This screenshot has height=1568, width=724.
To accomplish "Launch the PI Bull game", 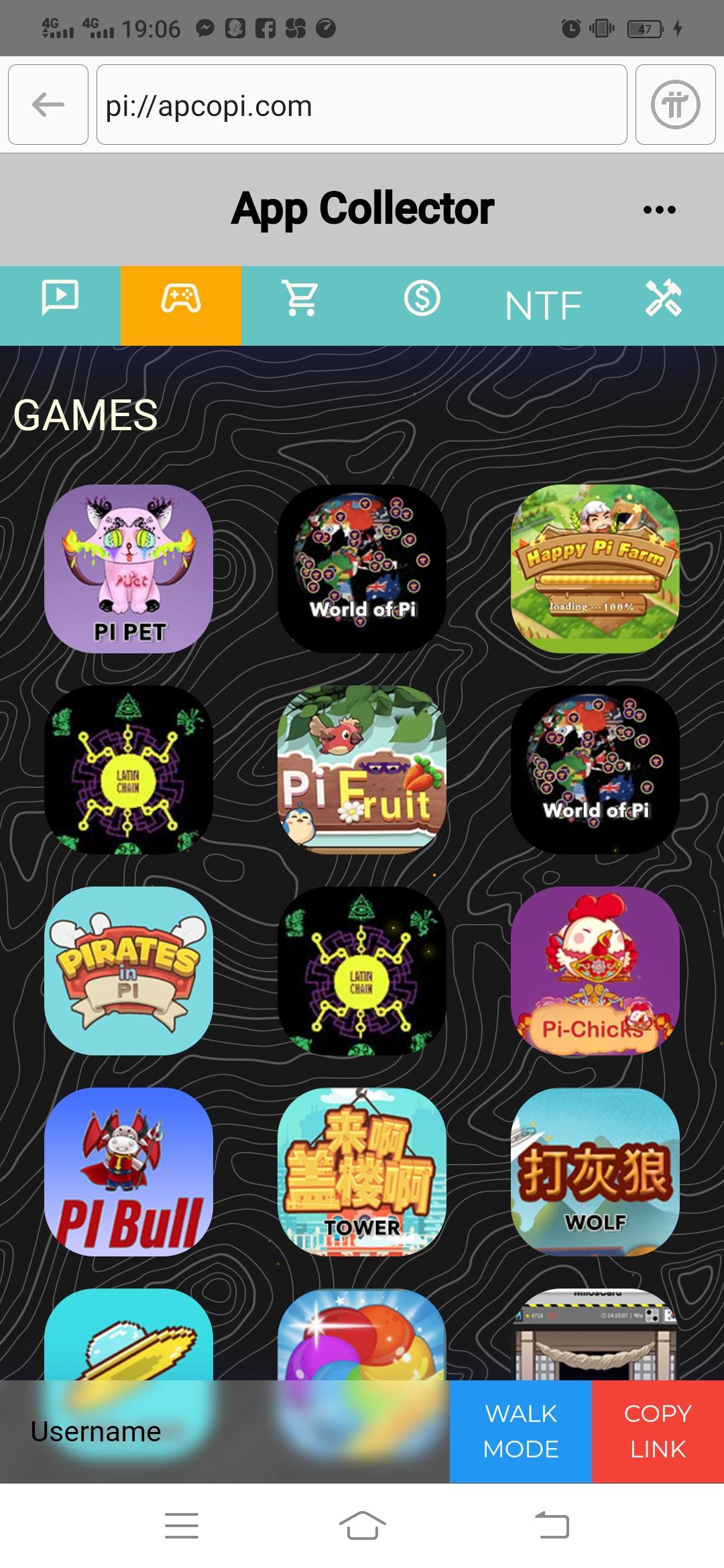I will [129, 1171].
